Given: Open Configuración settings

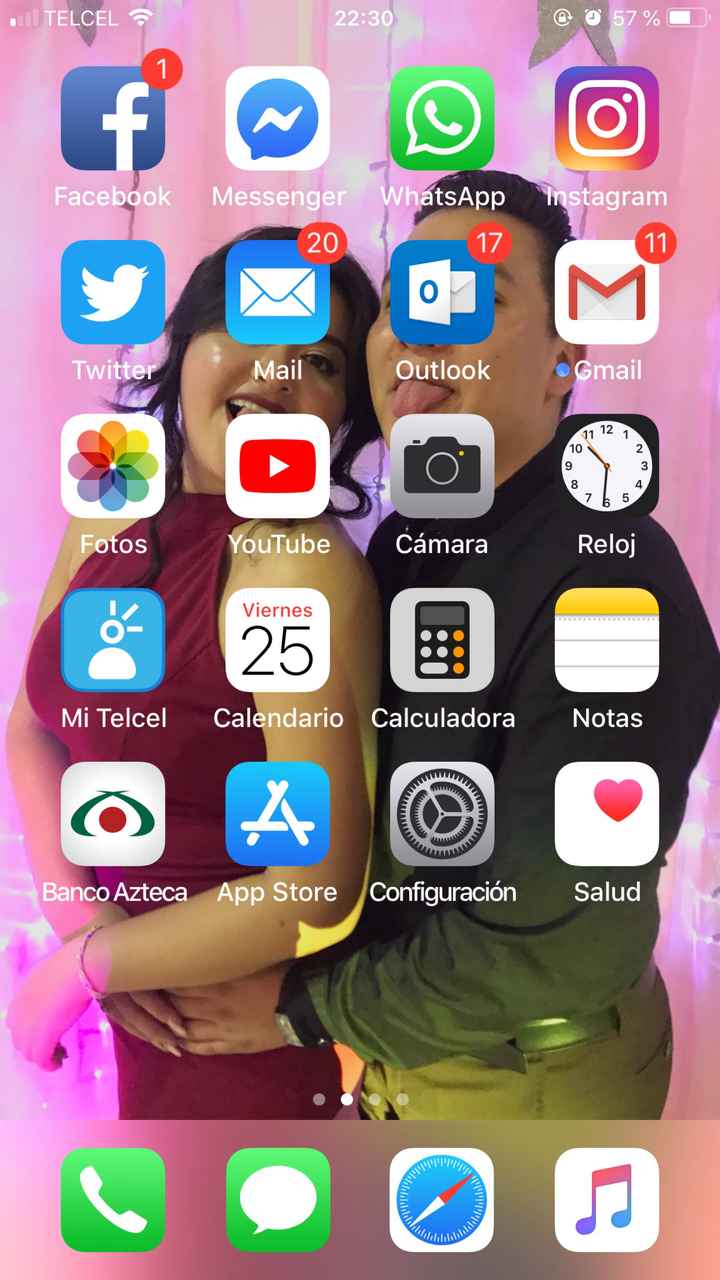Looking at the screenshot, I should click(443, 813).
